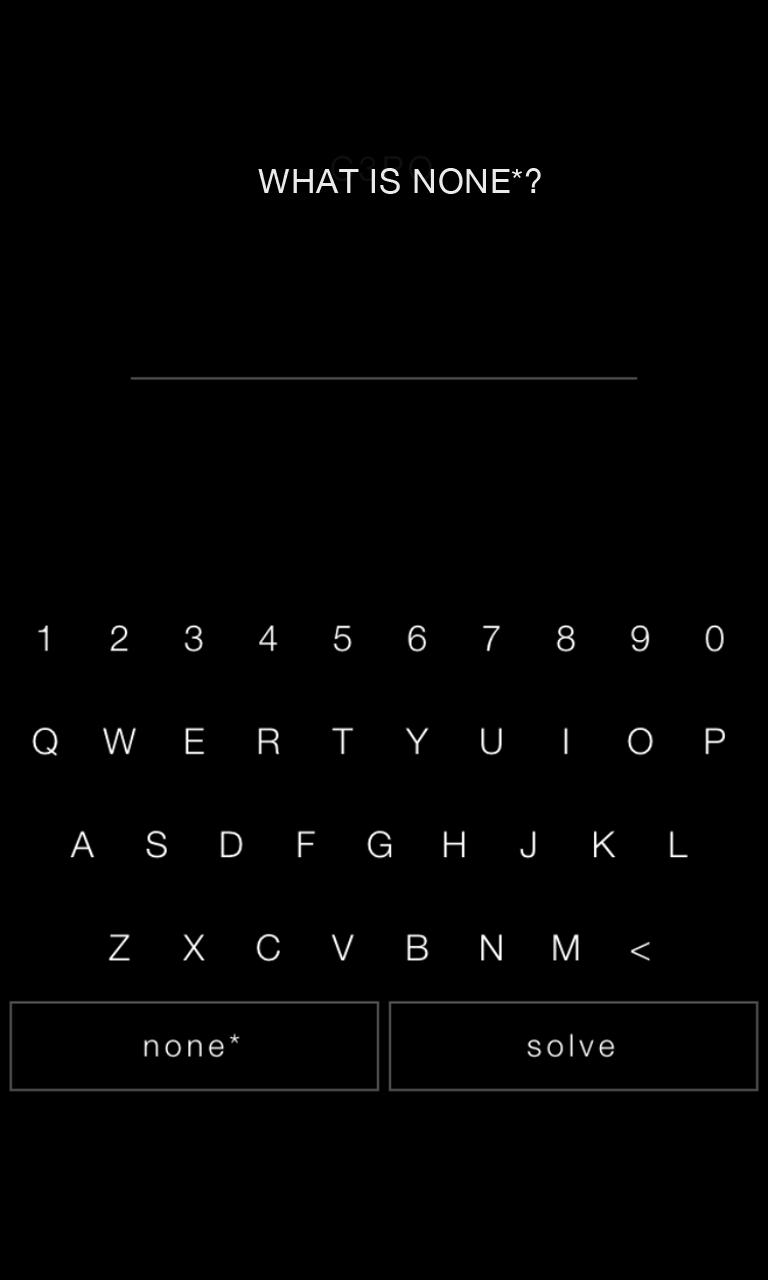Viewport: 768px width, 1280px height.
Task: Type the letter Q key
Action: coord(45,742)
